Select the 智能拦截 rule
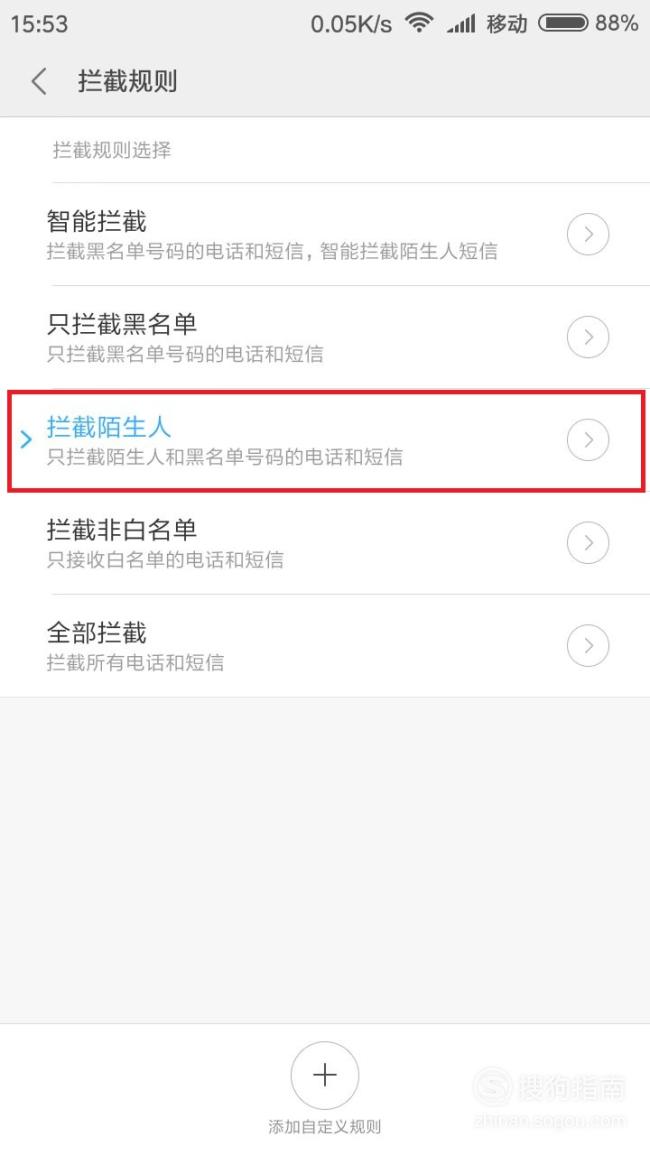This screenshot has height=1155, width=650. (x=325, y=234)
